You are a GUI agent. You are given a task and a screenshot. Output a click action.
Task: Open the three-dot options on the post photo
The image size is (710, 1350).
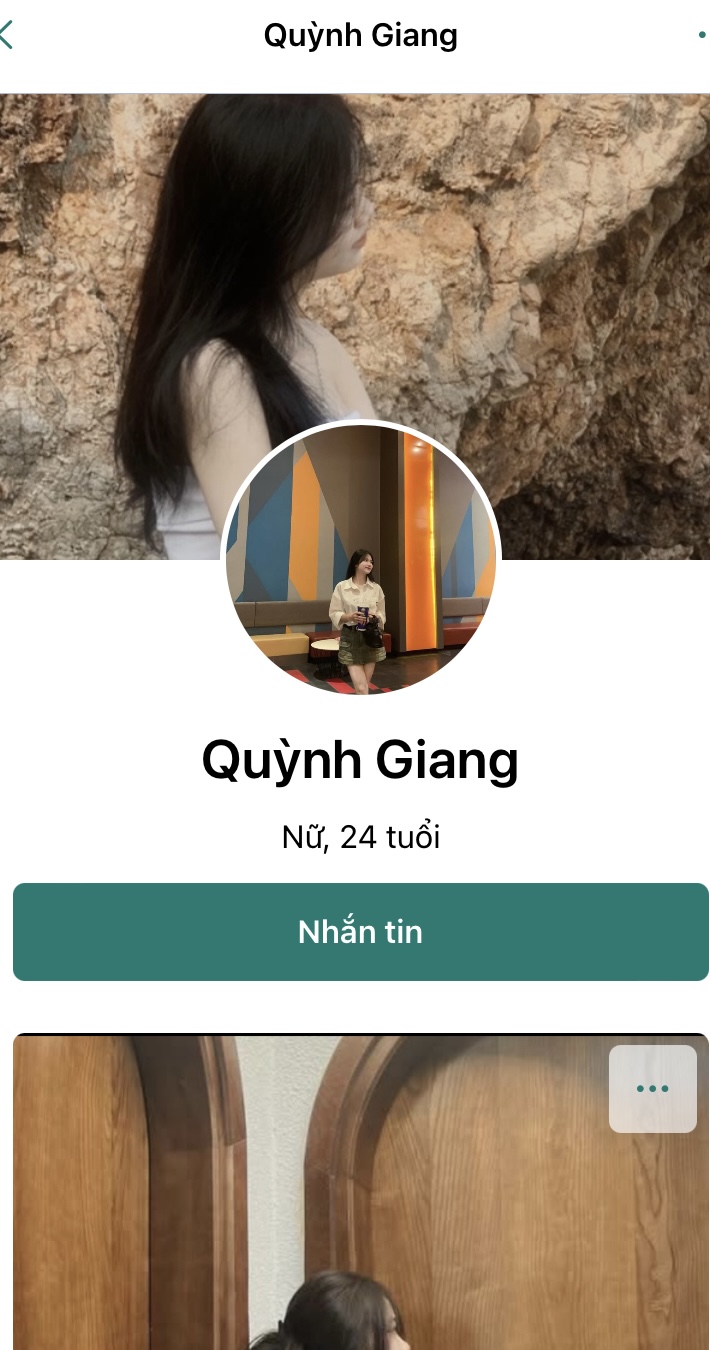tap(652, 1089)
